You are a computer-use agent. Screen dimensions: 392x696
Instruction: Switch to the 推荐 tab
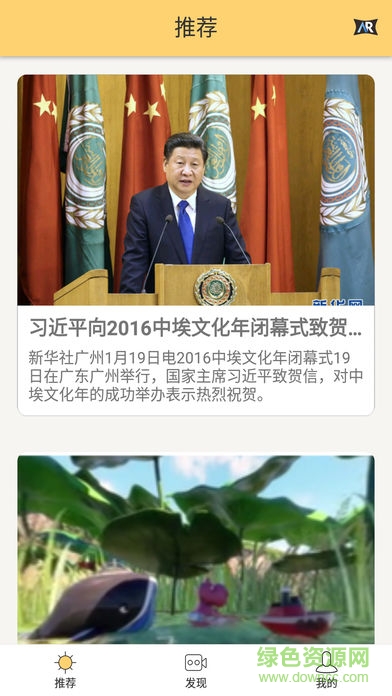(x=65, y=670)
